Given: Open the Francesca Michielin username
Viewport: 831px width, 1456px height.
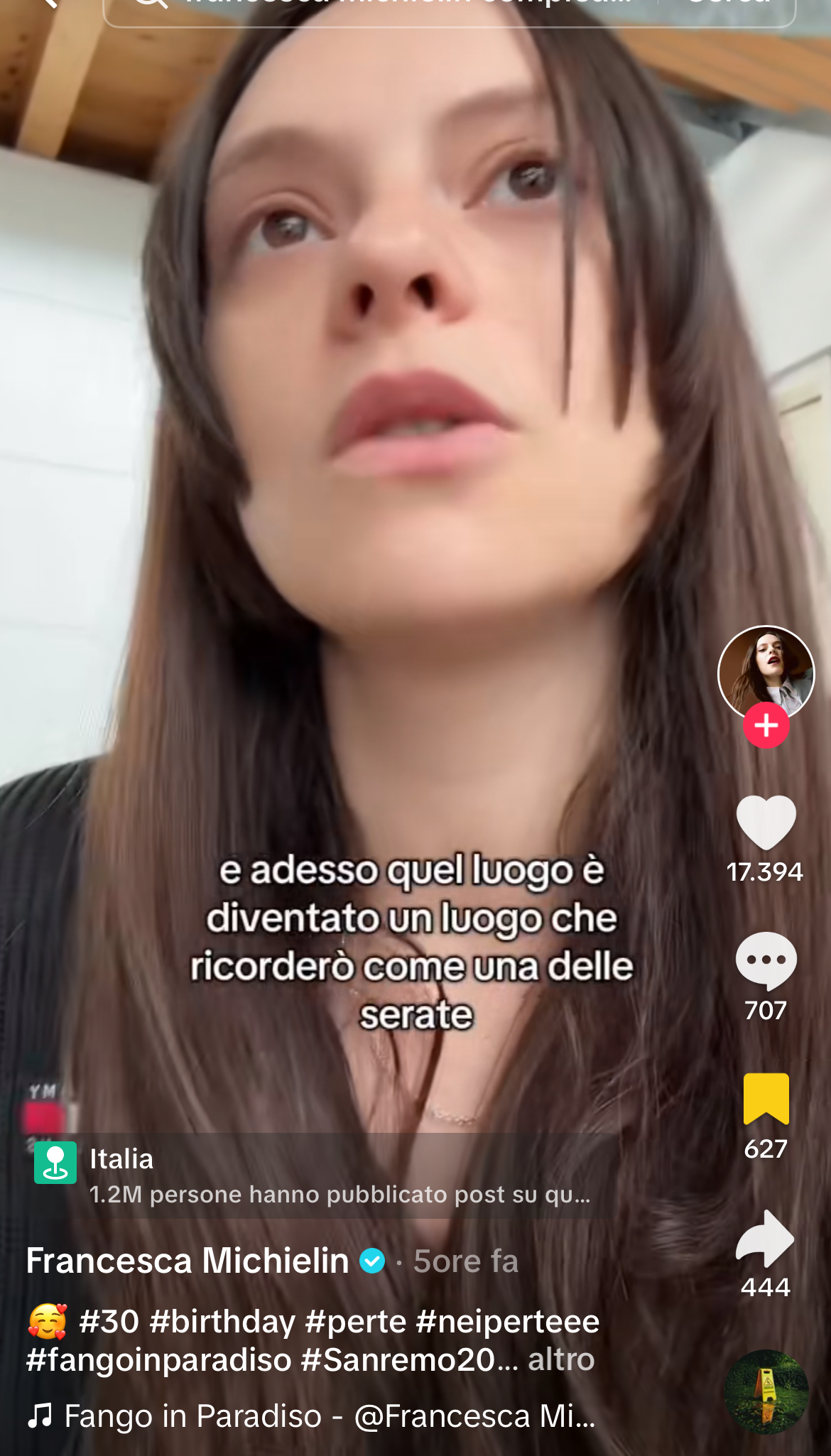Looking at the screenshot, I should pos(188,1261).
